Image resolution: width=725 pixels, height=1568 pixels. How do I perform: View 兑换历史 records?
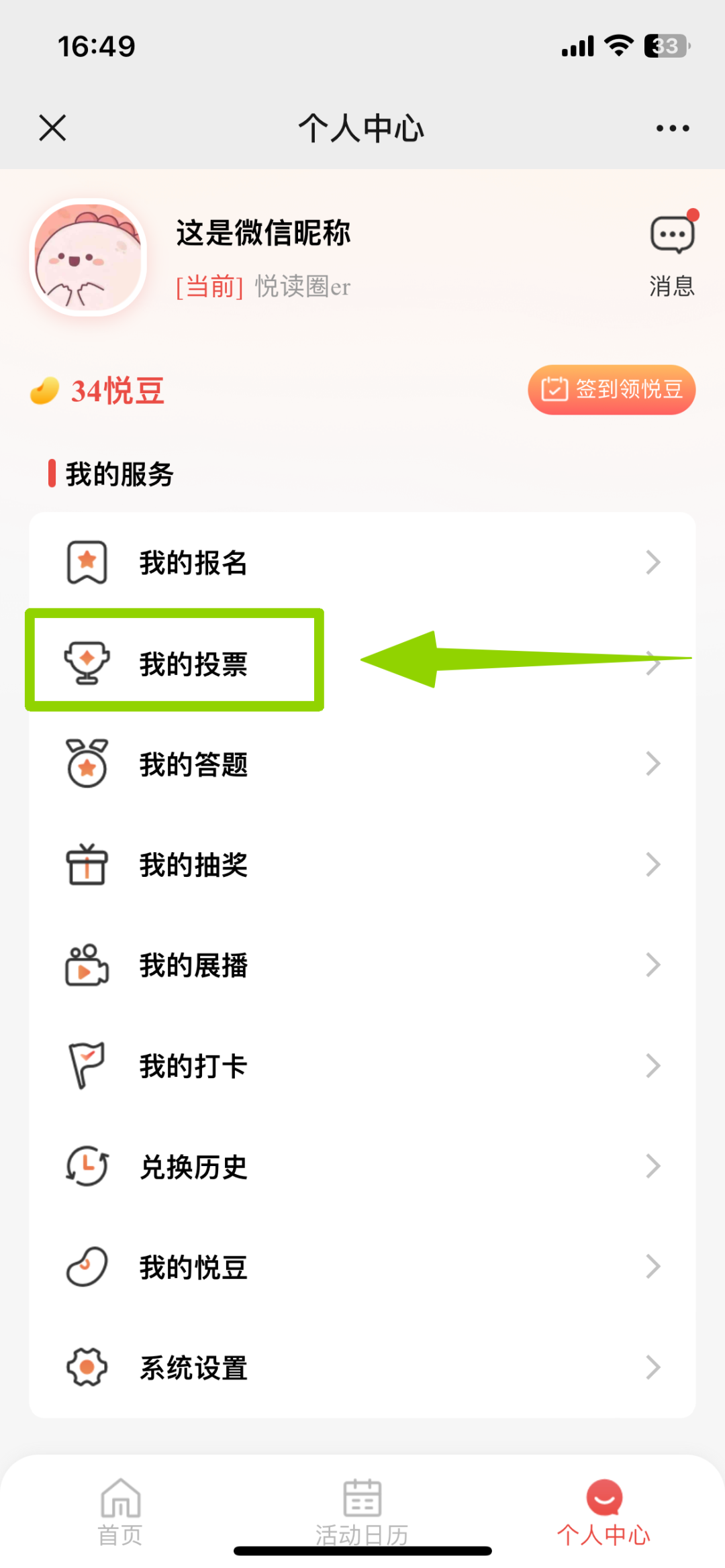point(362,1166)
